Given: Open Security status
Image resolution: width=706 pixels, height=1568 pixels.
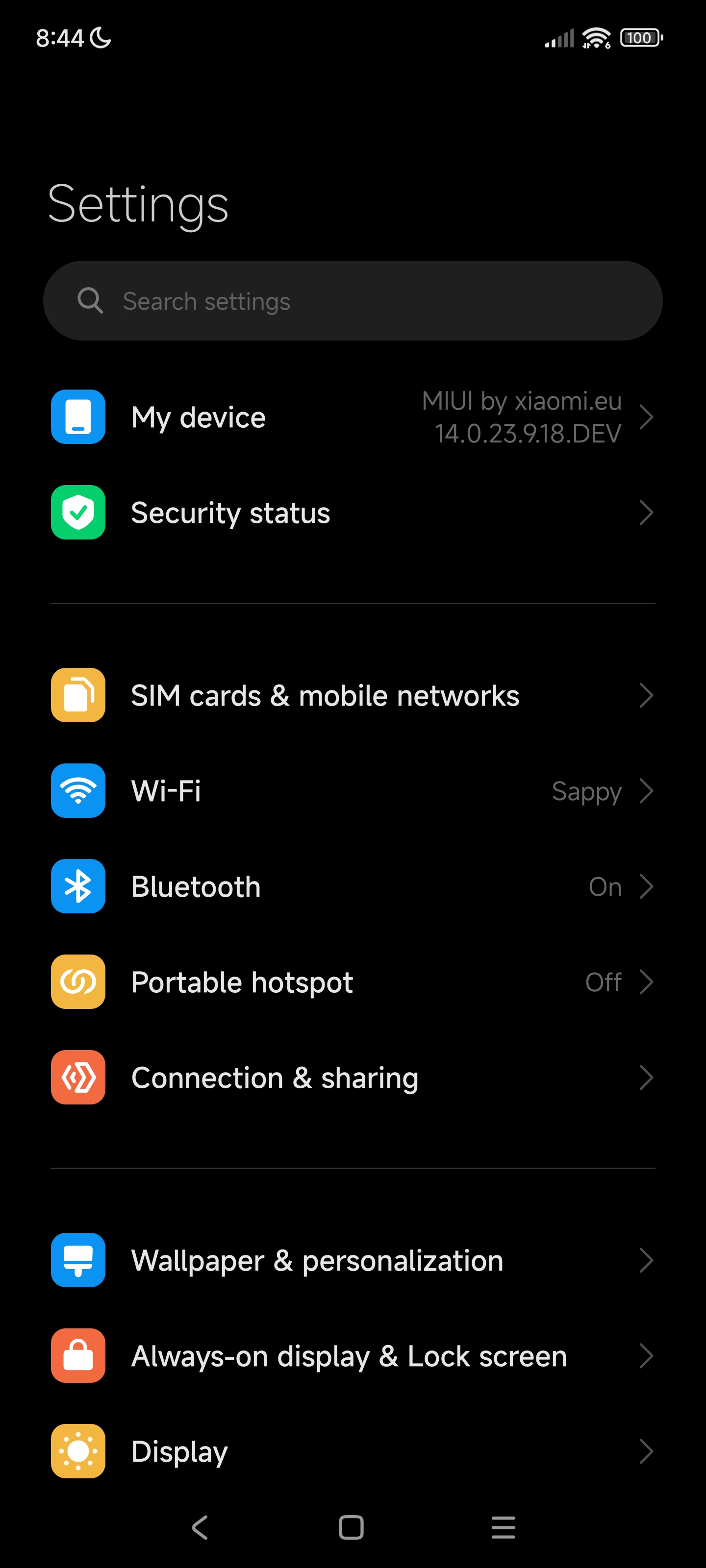Looking at the screenshot, I should coord(353,513).
